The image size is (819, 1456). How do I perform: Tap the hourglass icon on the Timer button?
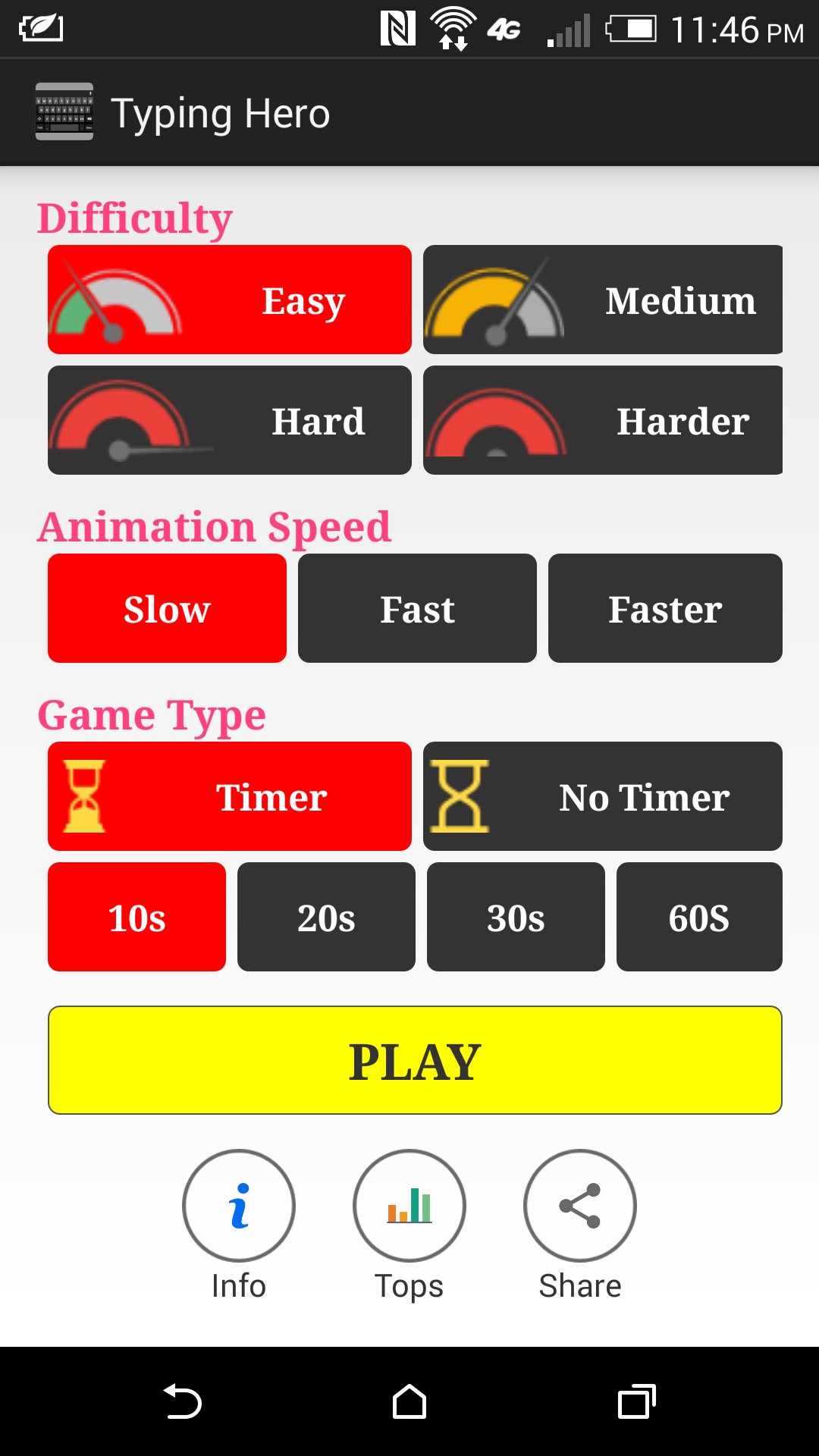tap(82, 796)
